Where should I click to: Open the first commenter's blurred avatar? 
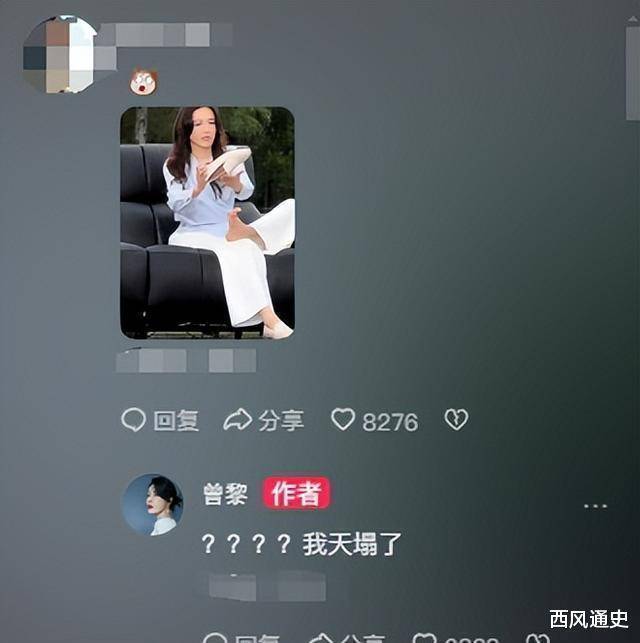pyautogui.click(x=60, y=55)
